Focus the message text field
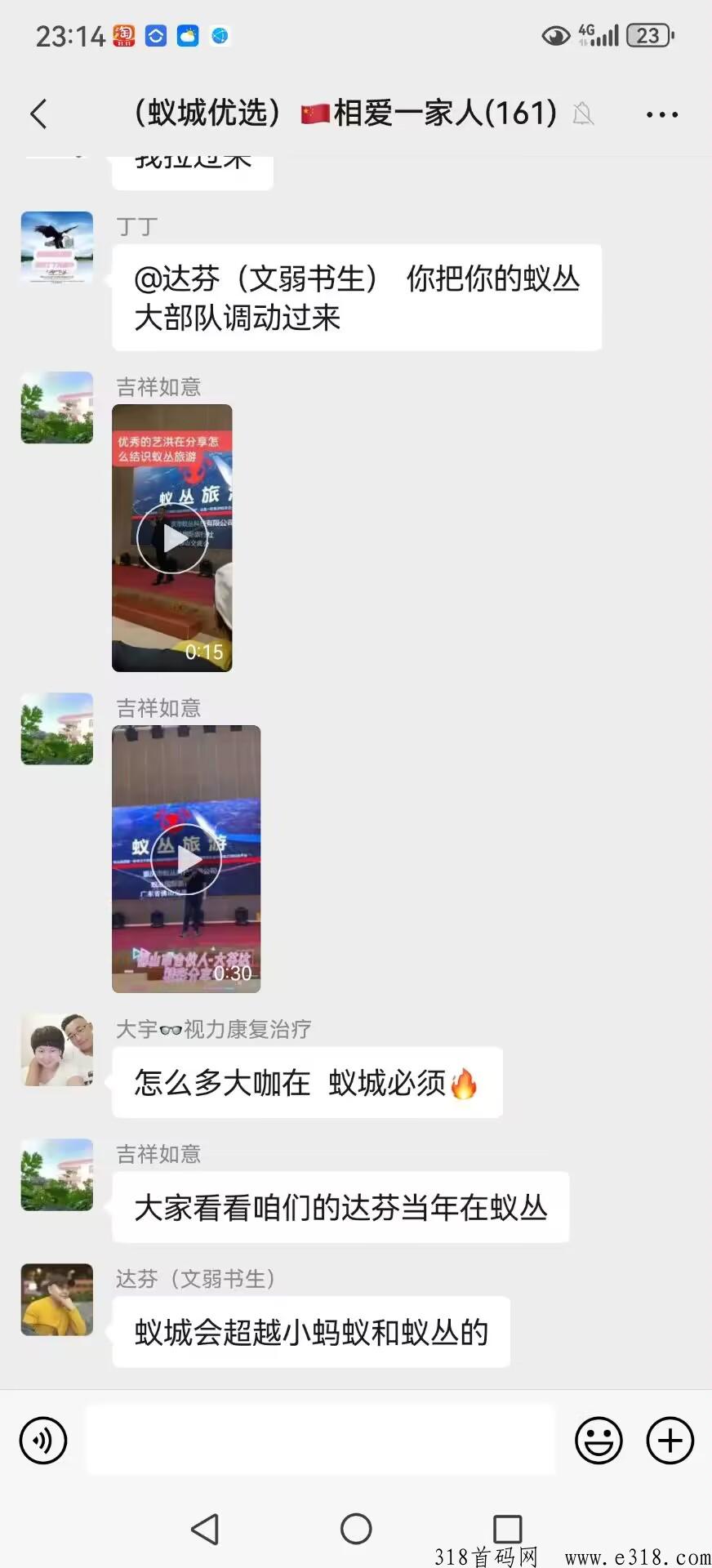 (320, 1441)
